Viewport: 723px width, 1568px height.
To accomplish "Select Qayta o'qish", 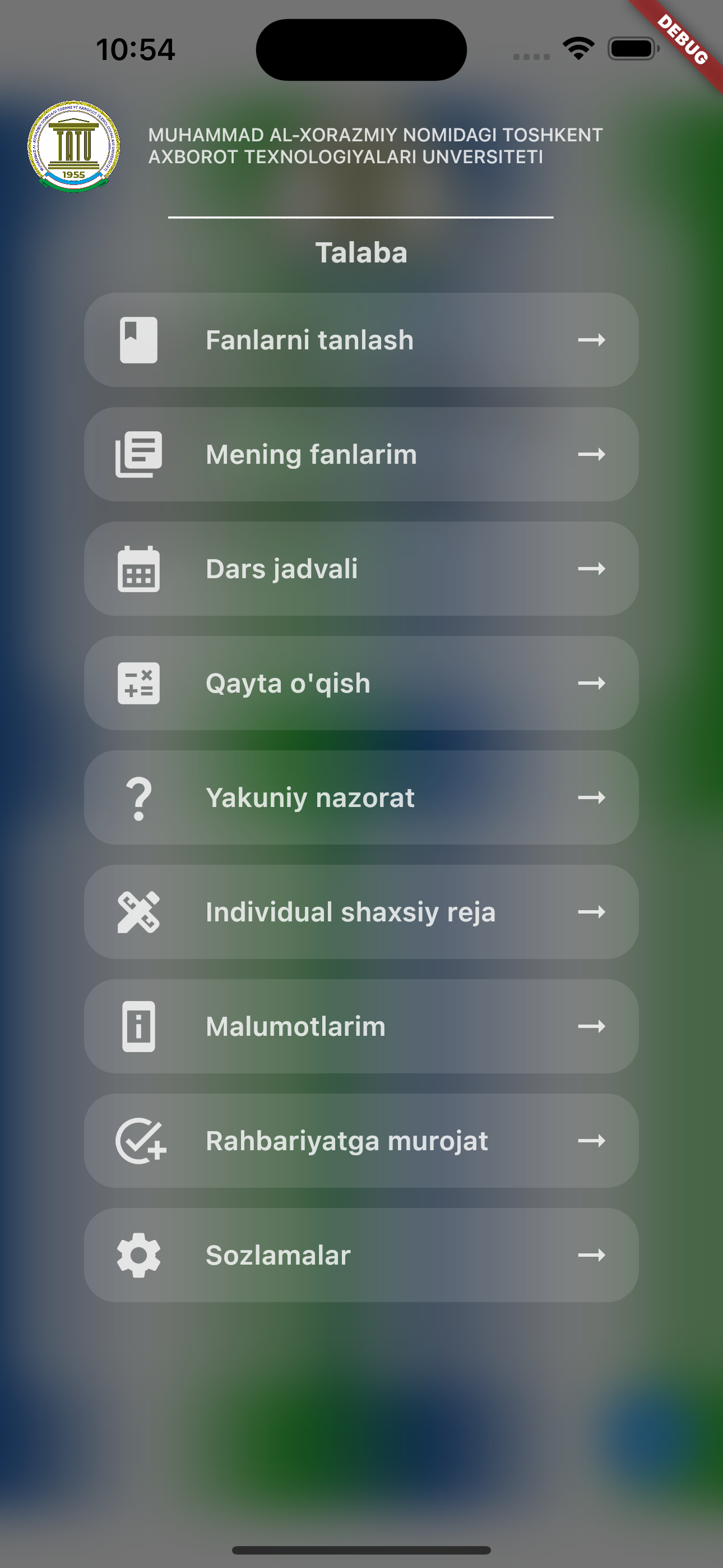I will [361, 683].
